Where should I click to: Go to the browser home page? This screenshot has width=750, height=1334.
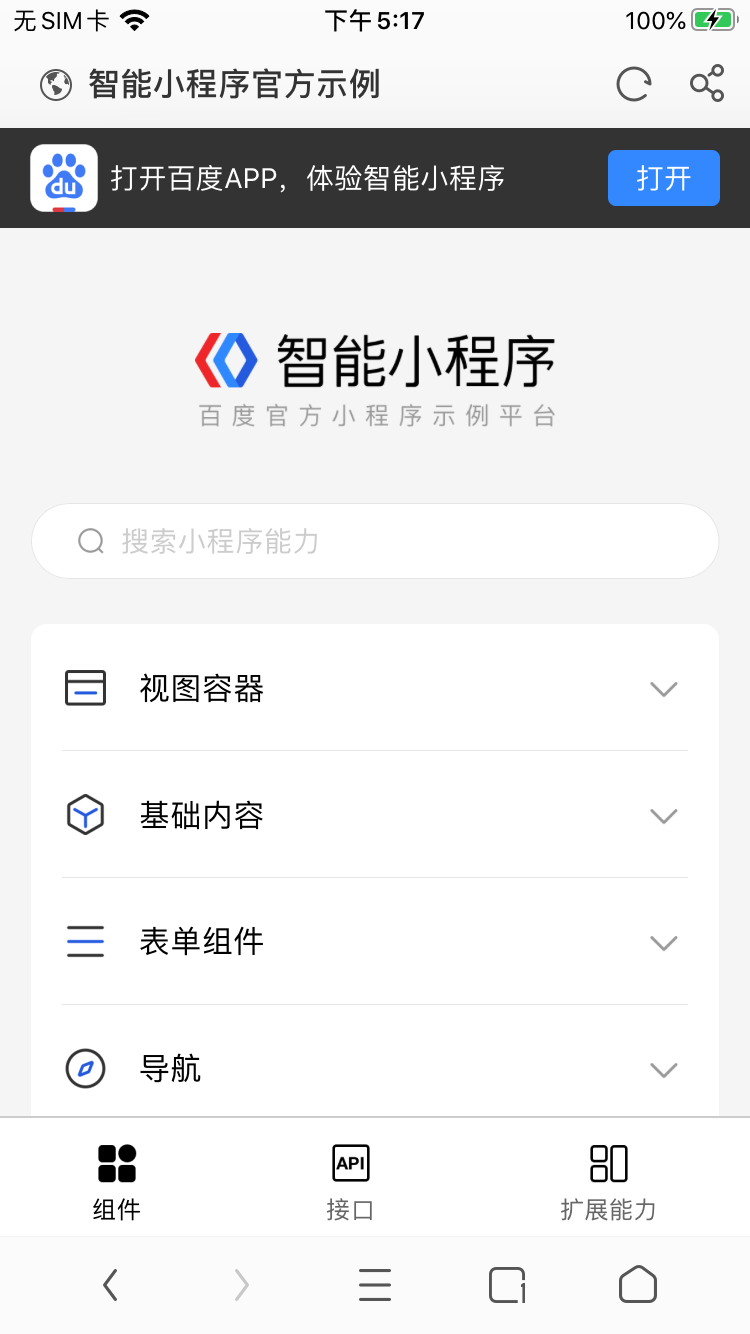(x=638, y=1285)
